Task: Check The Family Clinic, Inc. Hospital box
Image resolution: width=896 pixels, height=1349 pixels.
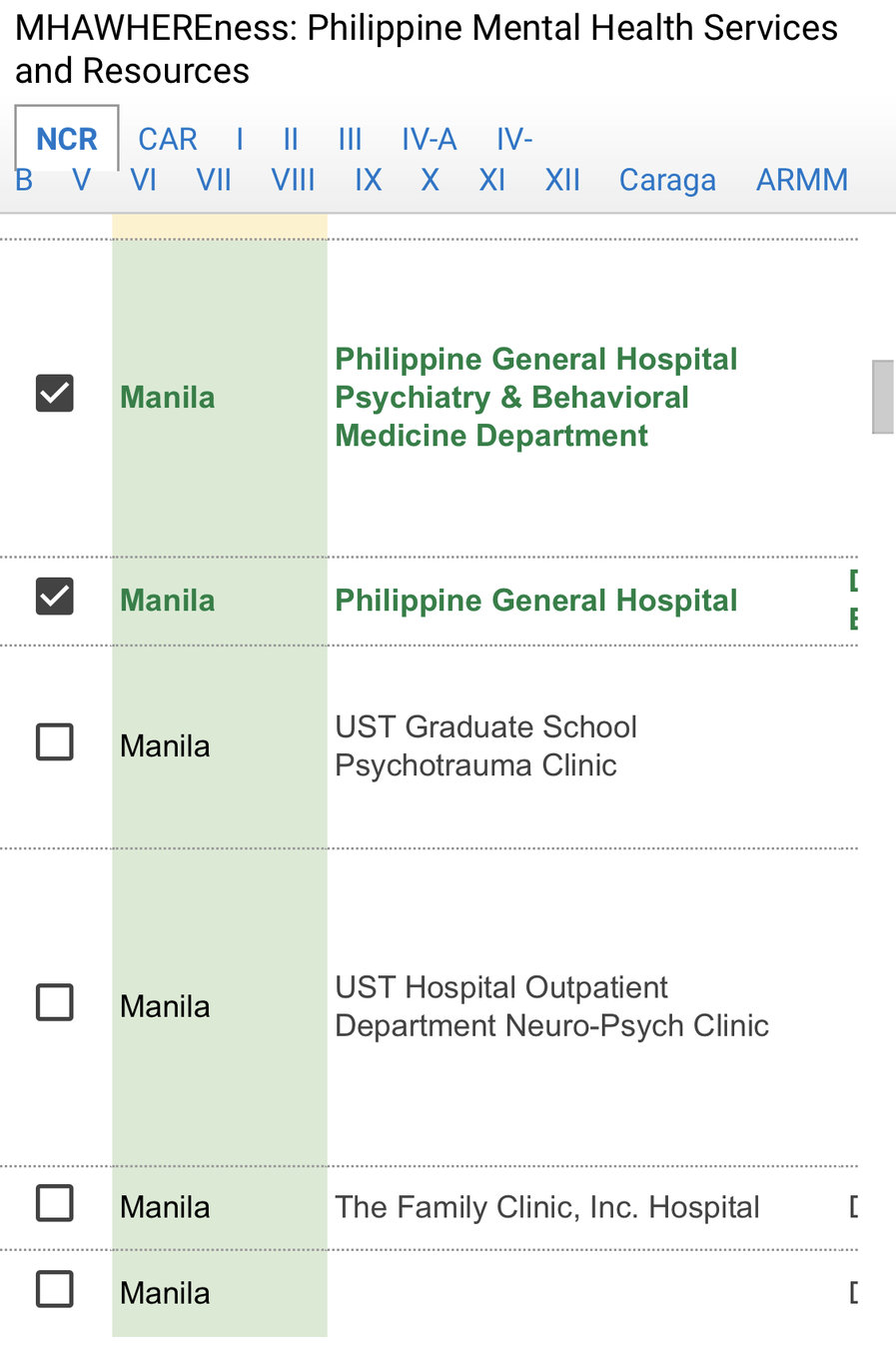Action: (x=55, y=1203)
